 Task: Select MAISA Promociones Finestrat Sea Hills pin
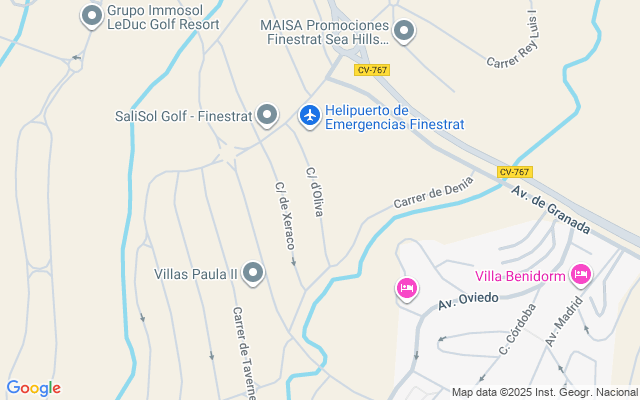[404, 33]
